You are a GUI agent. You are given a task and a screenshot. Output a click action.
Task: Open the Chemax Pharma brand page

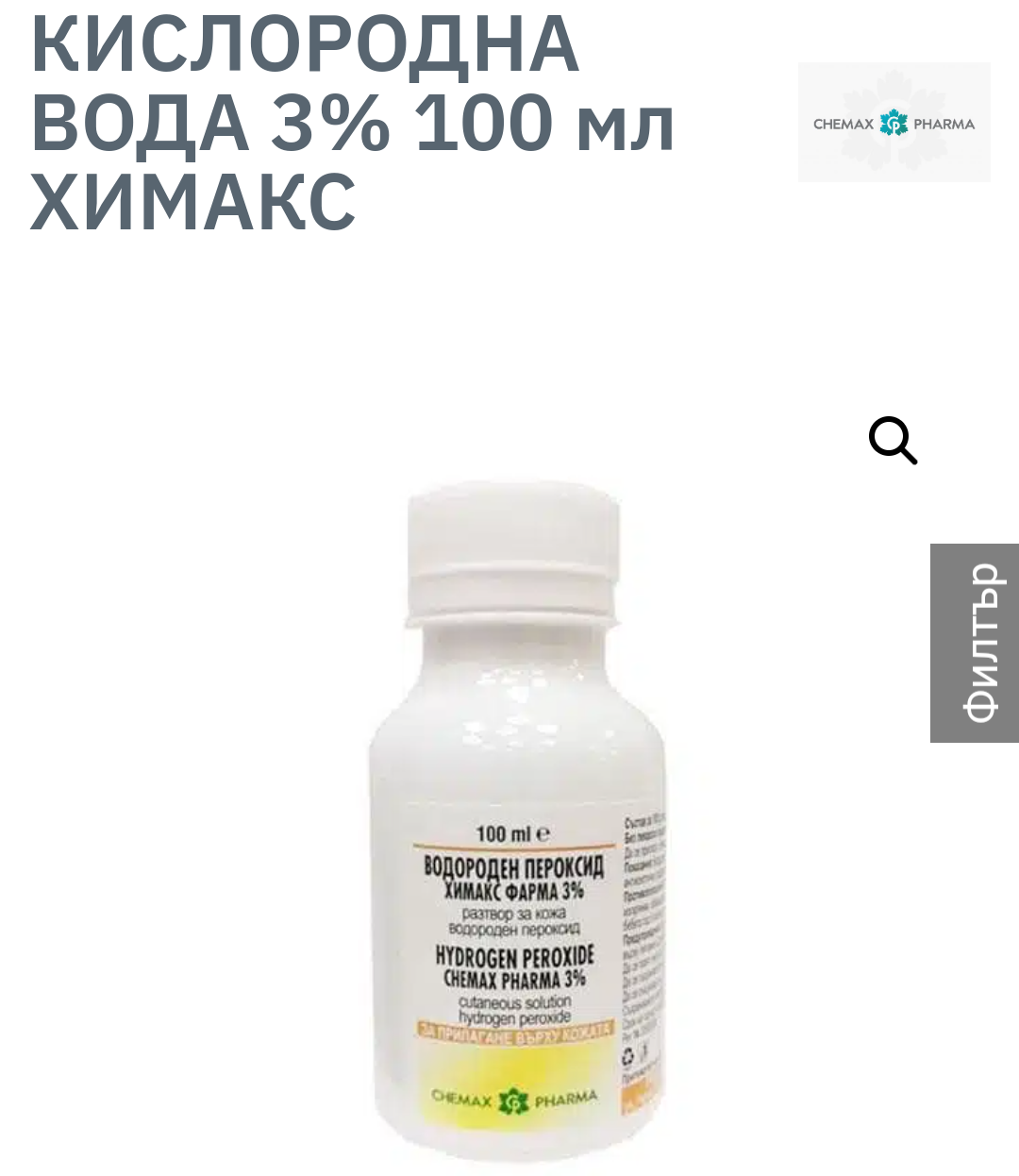(894, 123)
